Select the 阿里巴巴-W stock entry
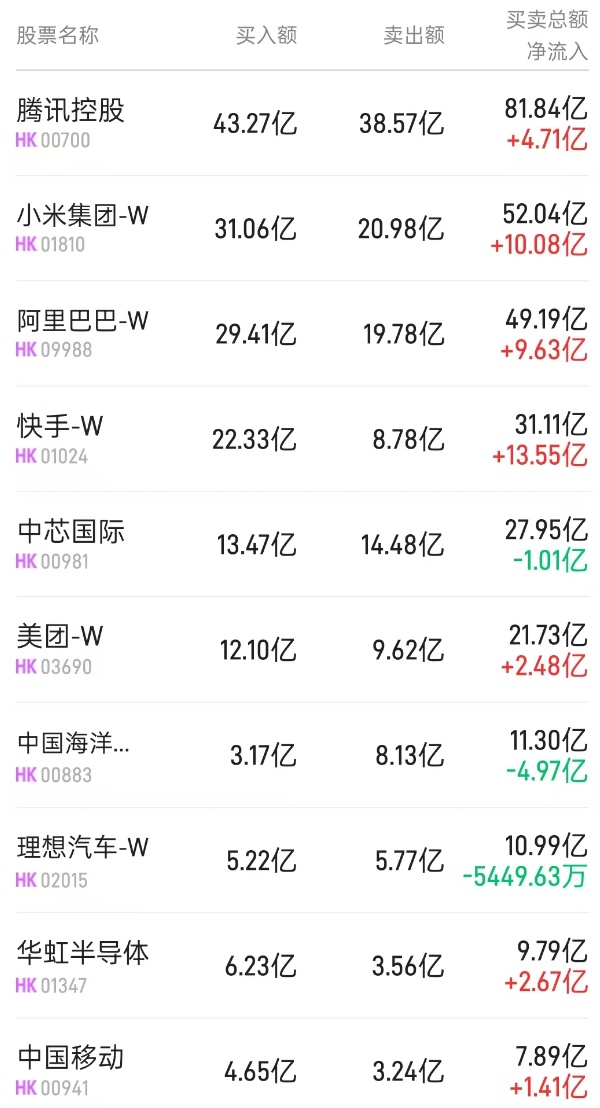Viewport: 600px width, 1108px height. (x=83, y=321)
